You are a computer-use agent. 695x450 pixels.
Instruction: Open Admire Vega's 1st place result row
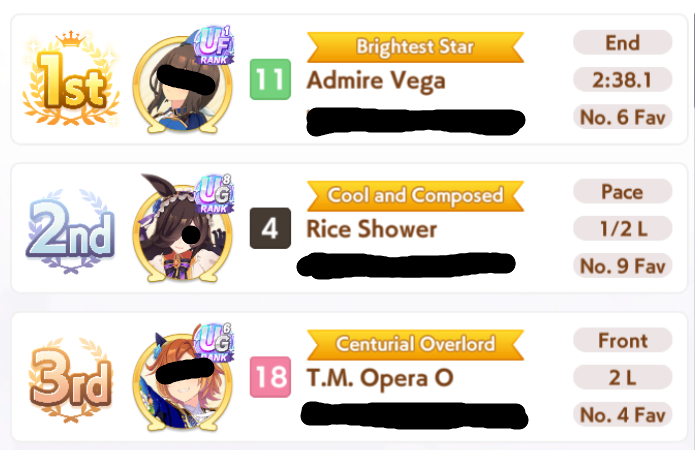349,79
